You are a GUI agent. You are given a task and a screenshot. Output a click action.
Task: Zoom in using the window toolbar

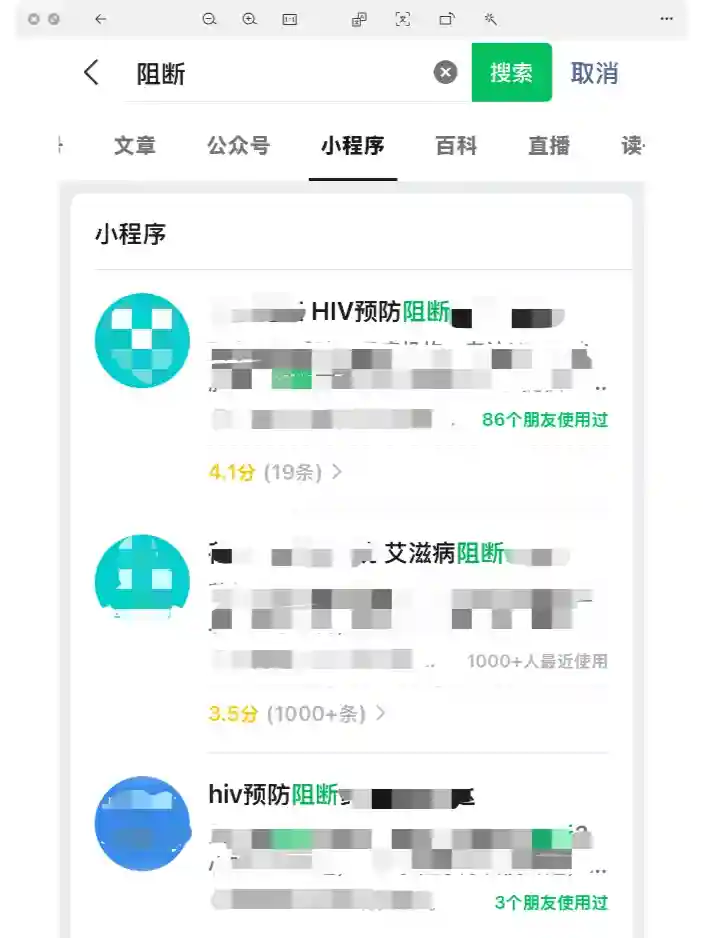click(249, 19)
